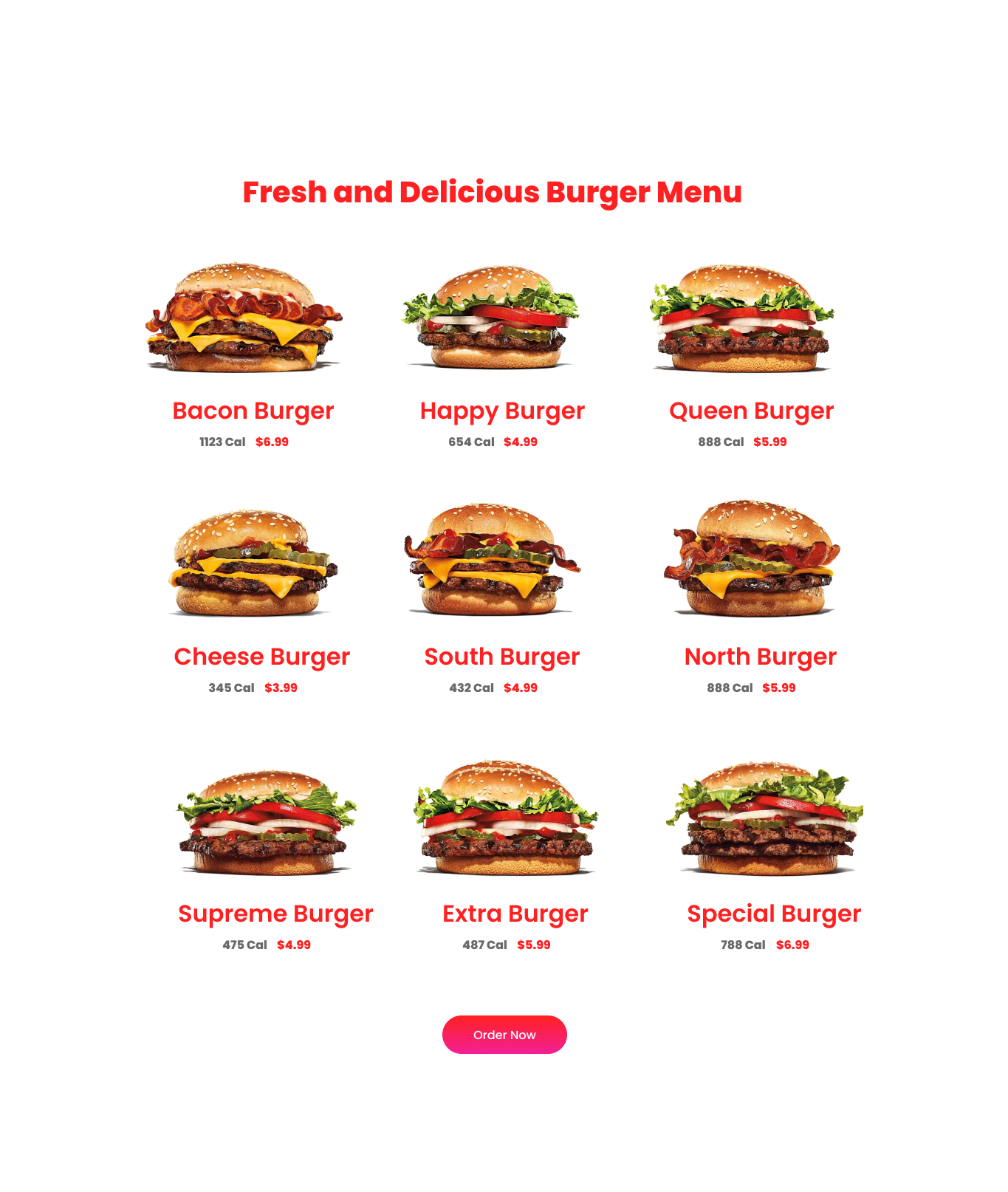Open the Bacon Burger item
Screen dimensions: 1008x1192
coord(253,411)
